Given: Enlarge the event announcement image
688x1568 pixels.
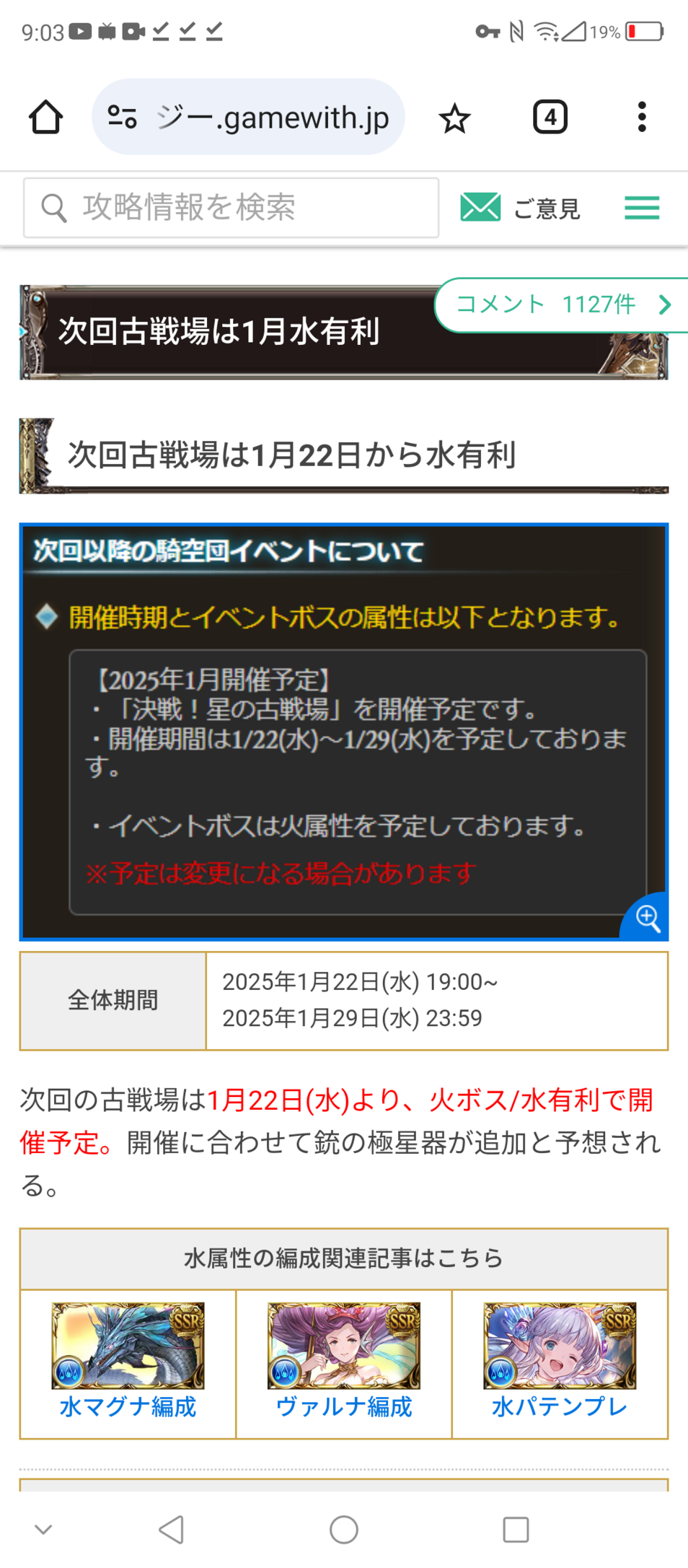Looking at the screenshot, I should coord(647,918).
